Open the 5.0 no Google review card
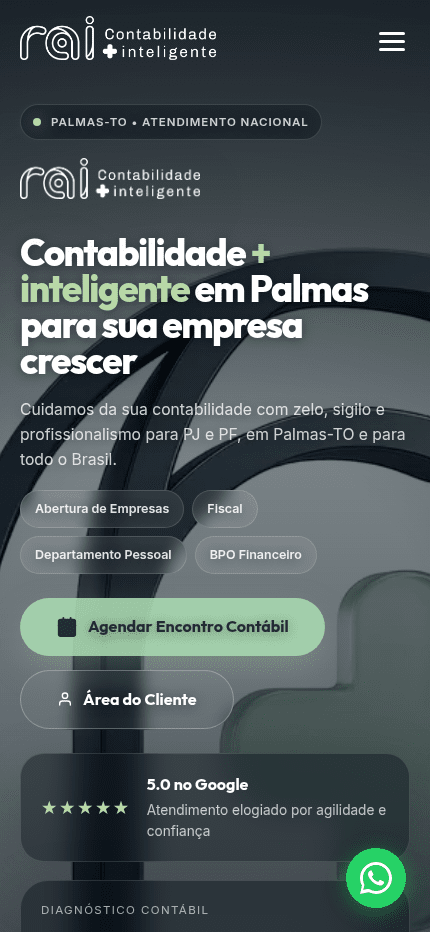This screenshot has width=430, height=932. pyautogui.click(x=215, y=807)
